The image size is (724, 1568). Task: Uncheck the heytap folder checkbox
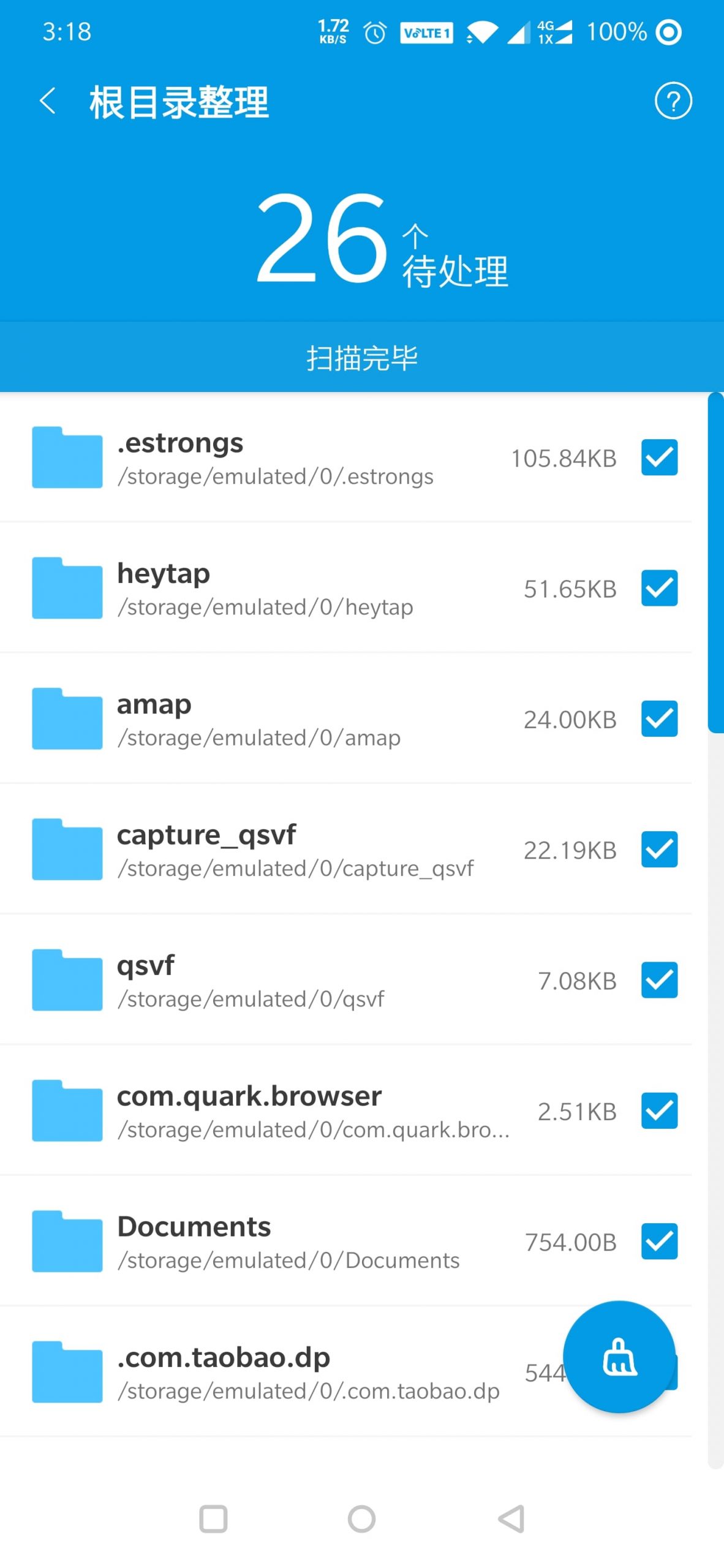coord(659,588)
